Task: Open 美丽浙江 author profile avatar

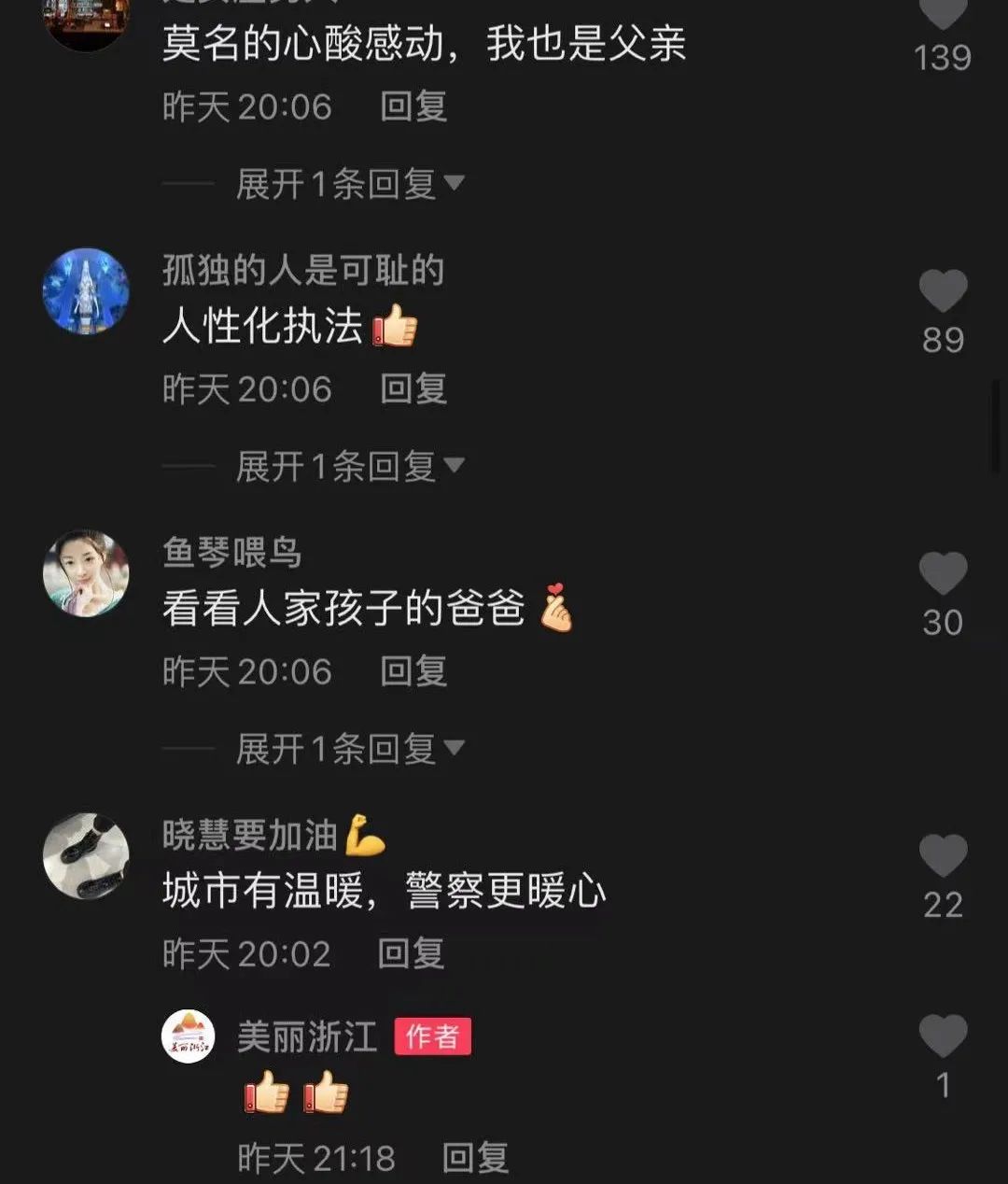Action: (188, 1036)
